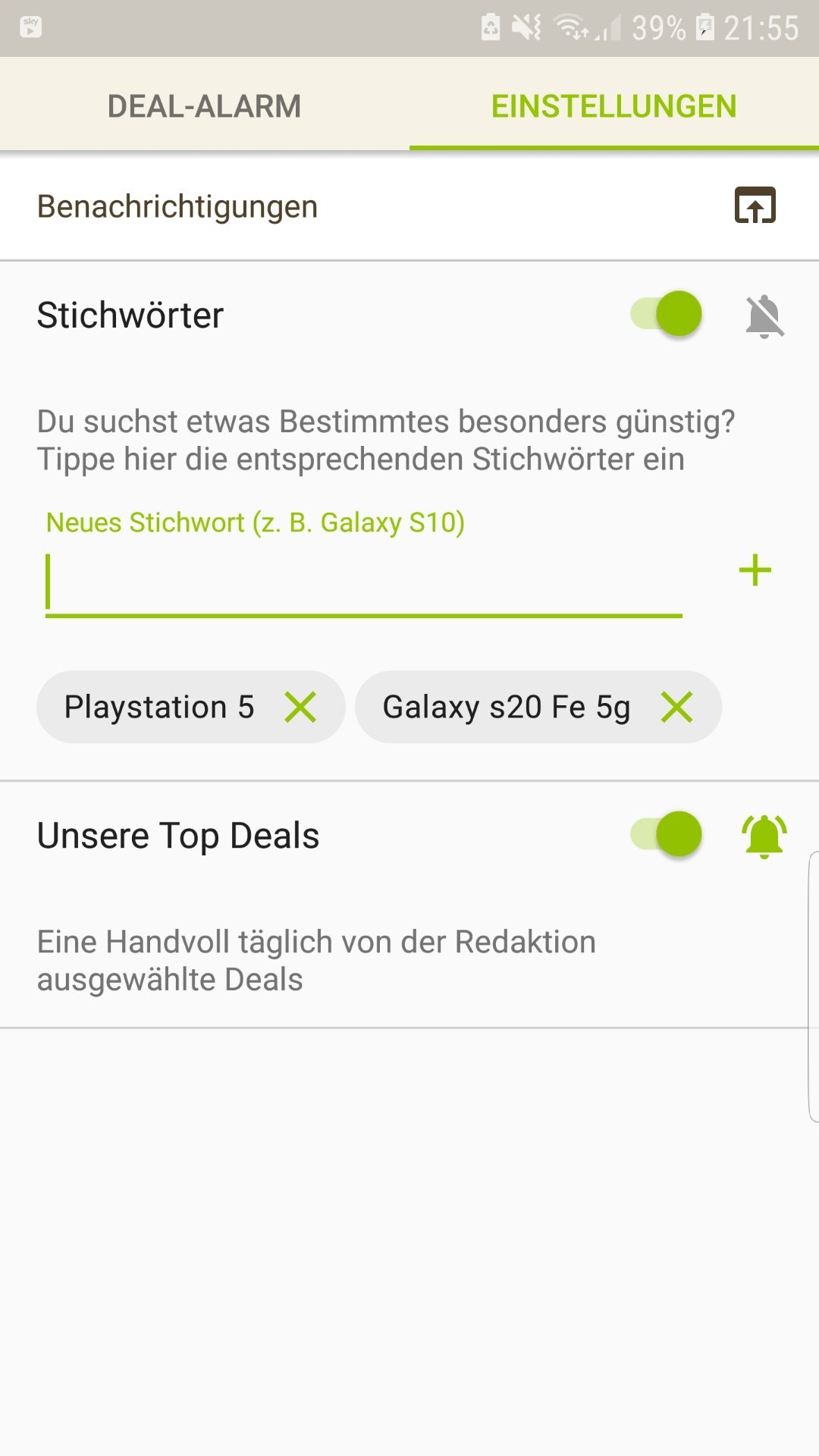Image resolution: width=819 pixels, height=1456 pixels.
Task: Mute the Unsere Top Deals bell
Action: tap(764, 836)
